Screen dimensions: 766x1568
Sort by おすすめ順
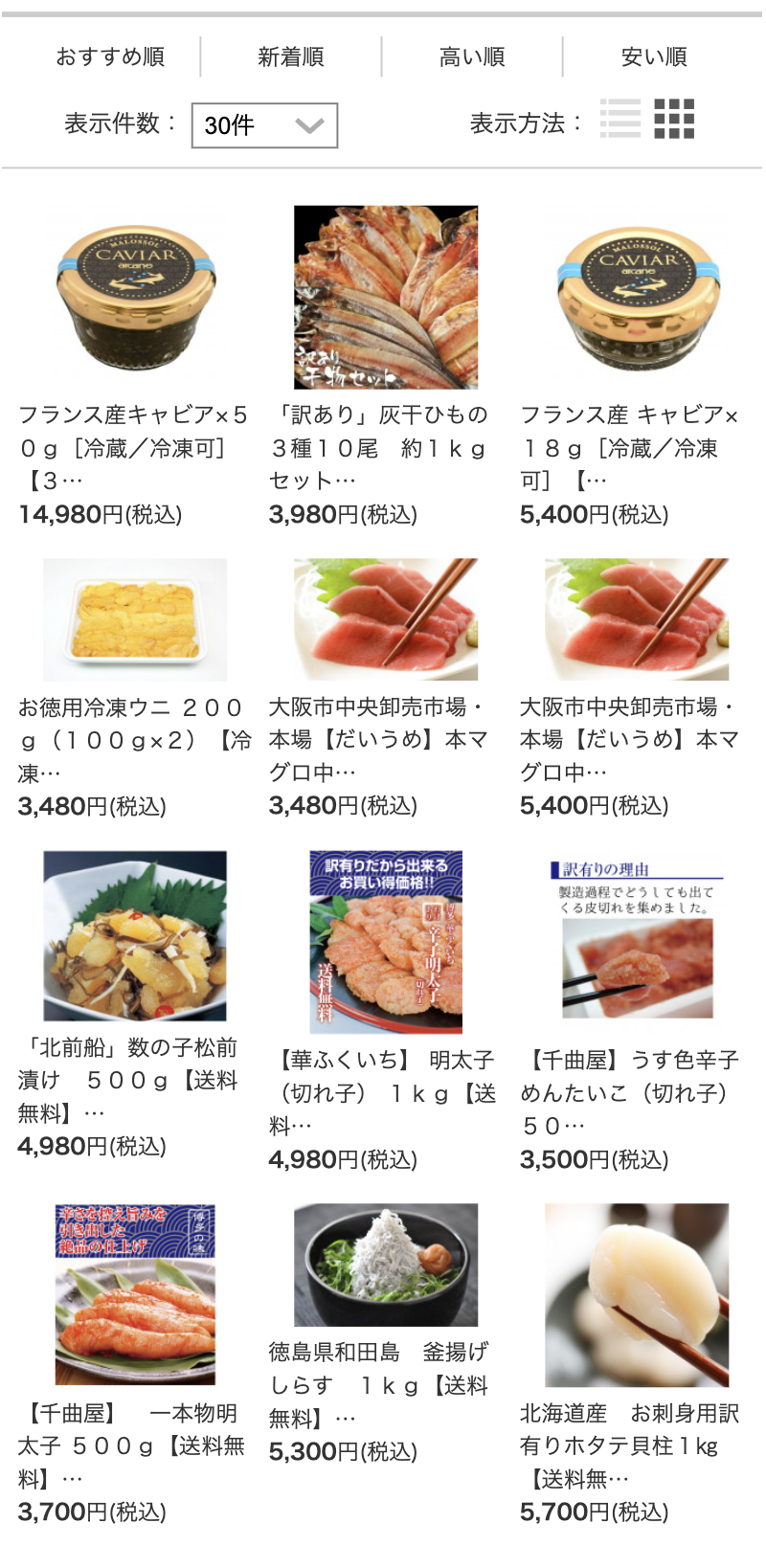click(110, 57)
